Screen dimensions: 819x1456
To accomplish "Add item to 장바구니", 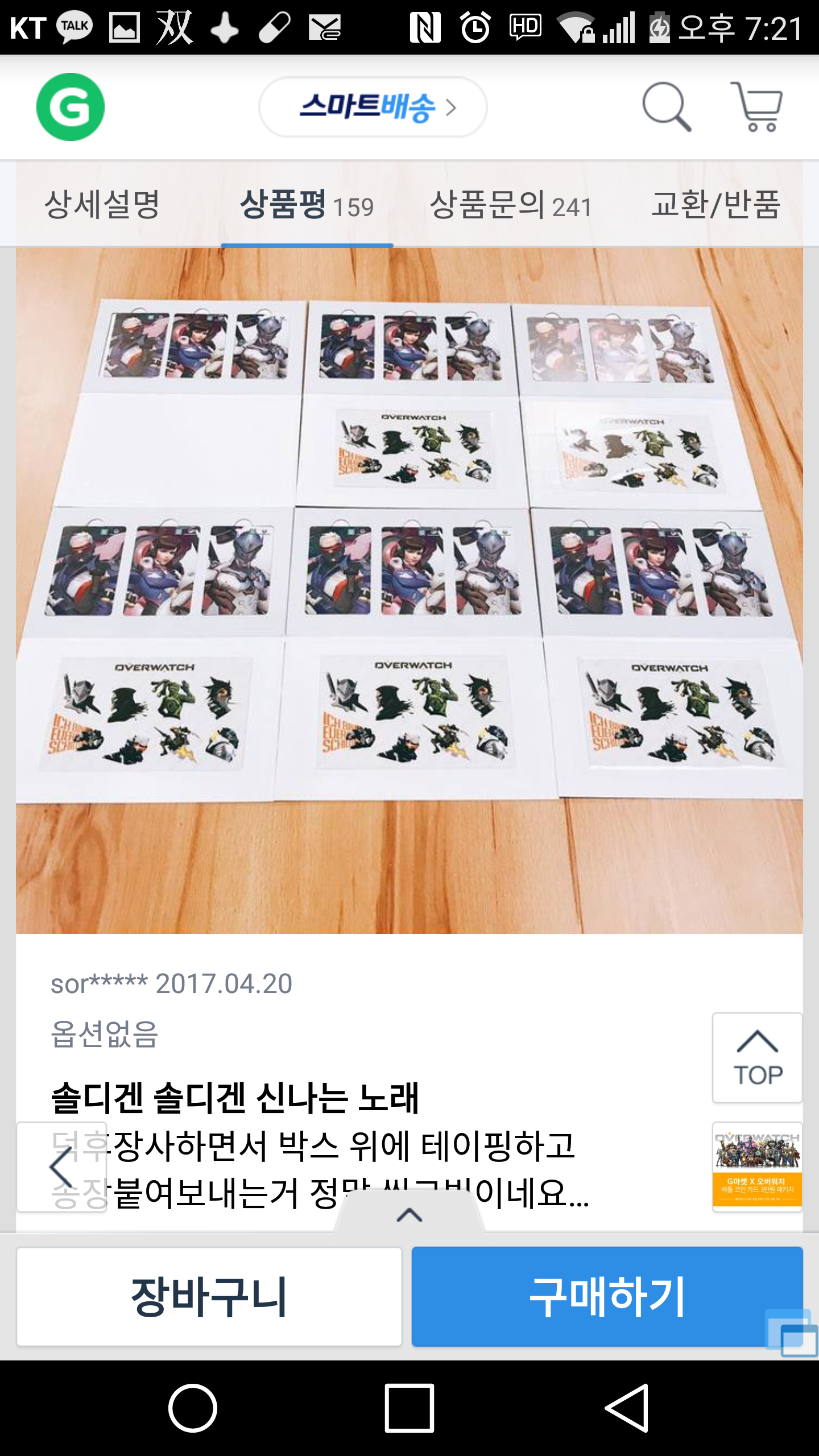I will click(209, 1297).
